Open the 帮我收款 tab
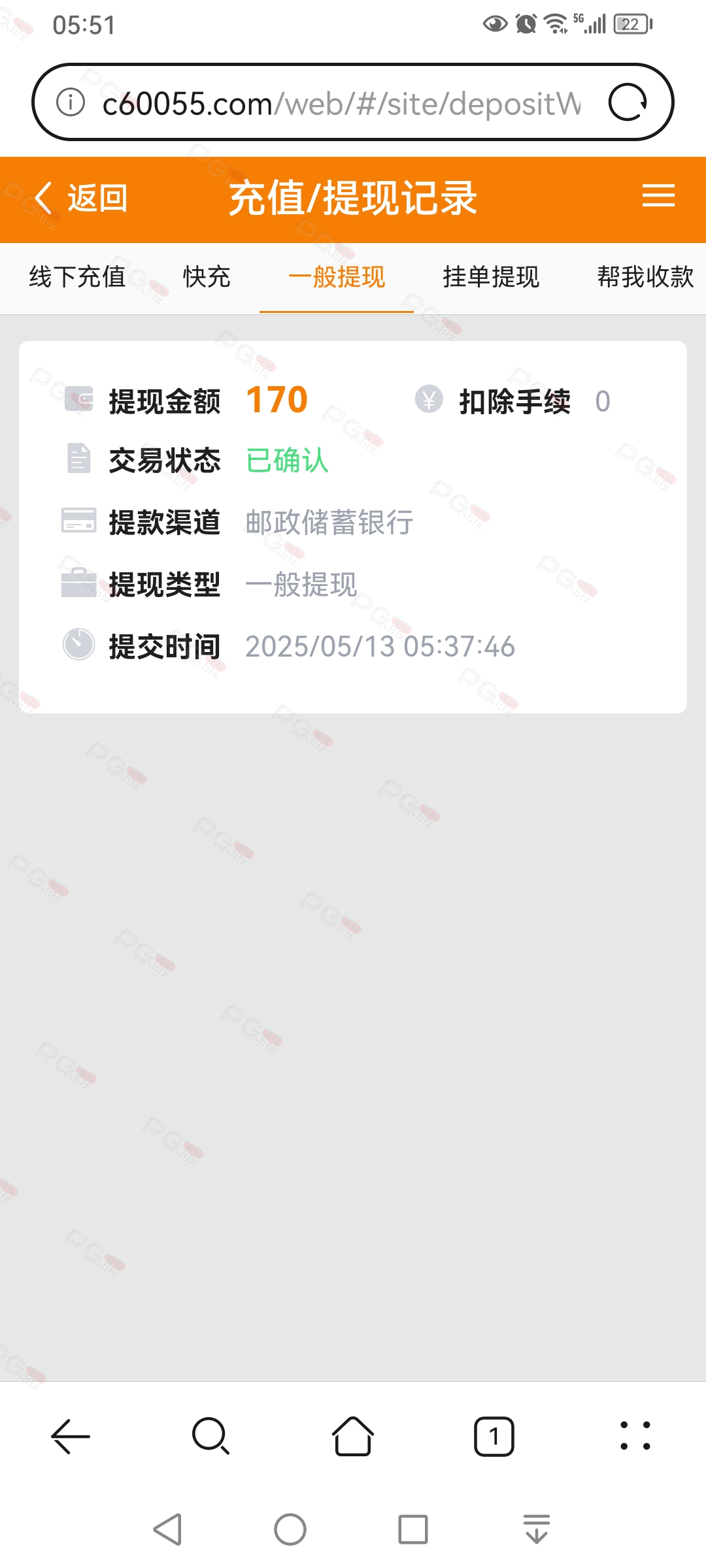 [x=645, y=277]
